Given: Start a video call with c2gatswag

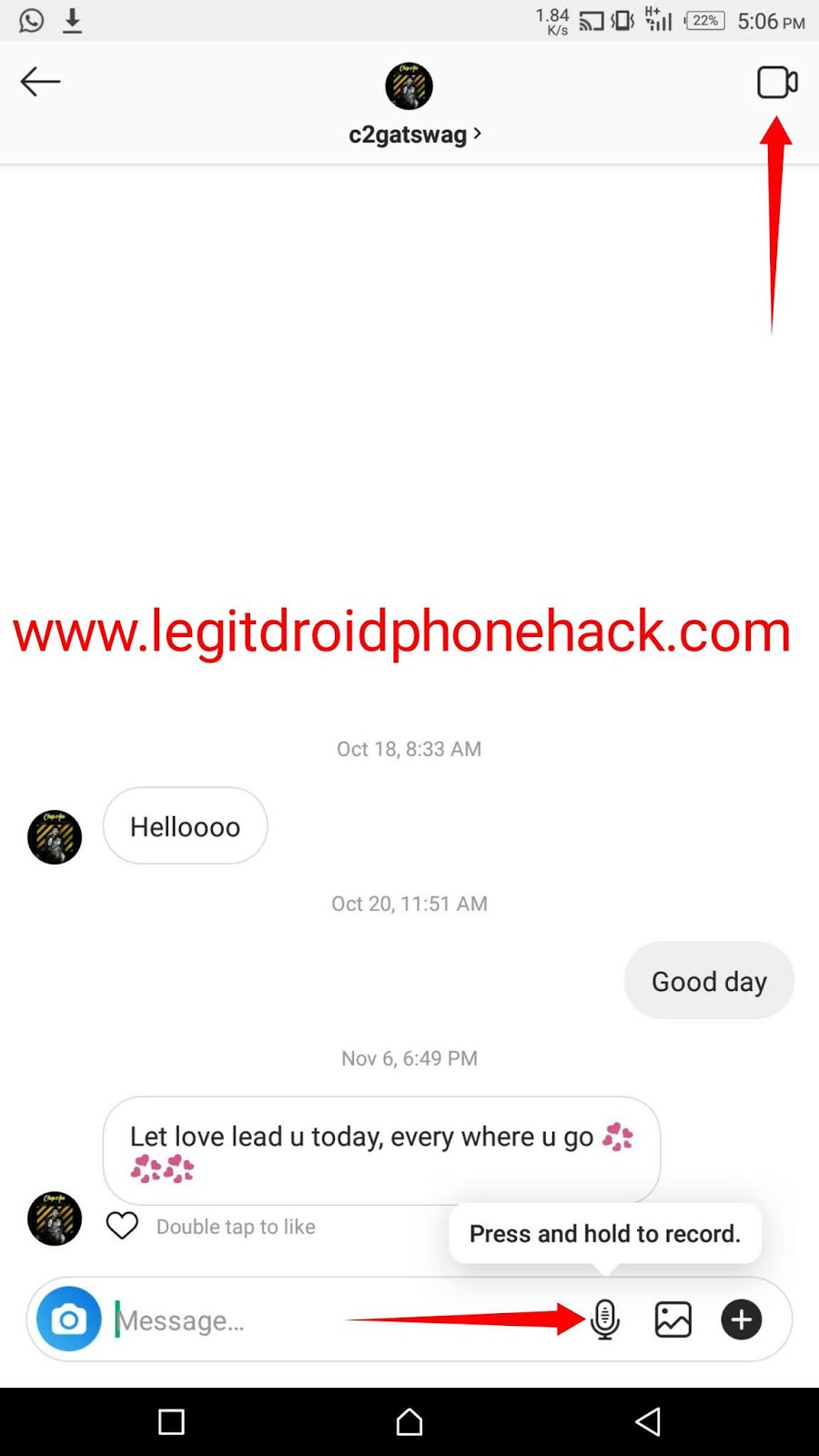Looking at the screenshot, I should click(x=777, y=82).
